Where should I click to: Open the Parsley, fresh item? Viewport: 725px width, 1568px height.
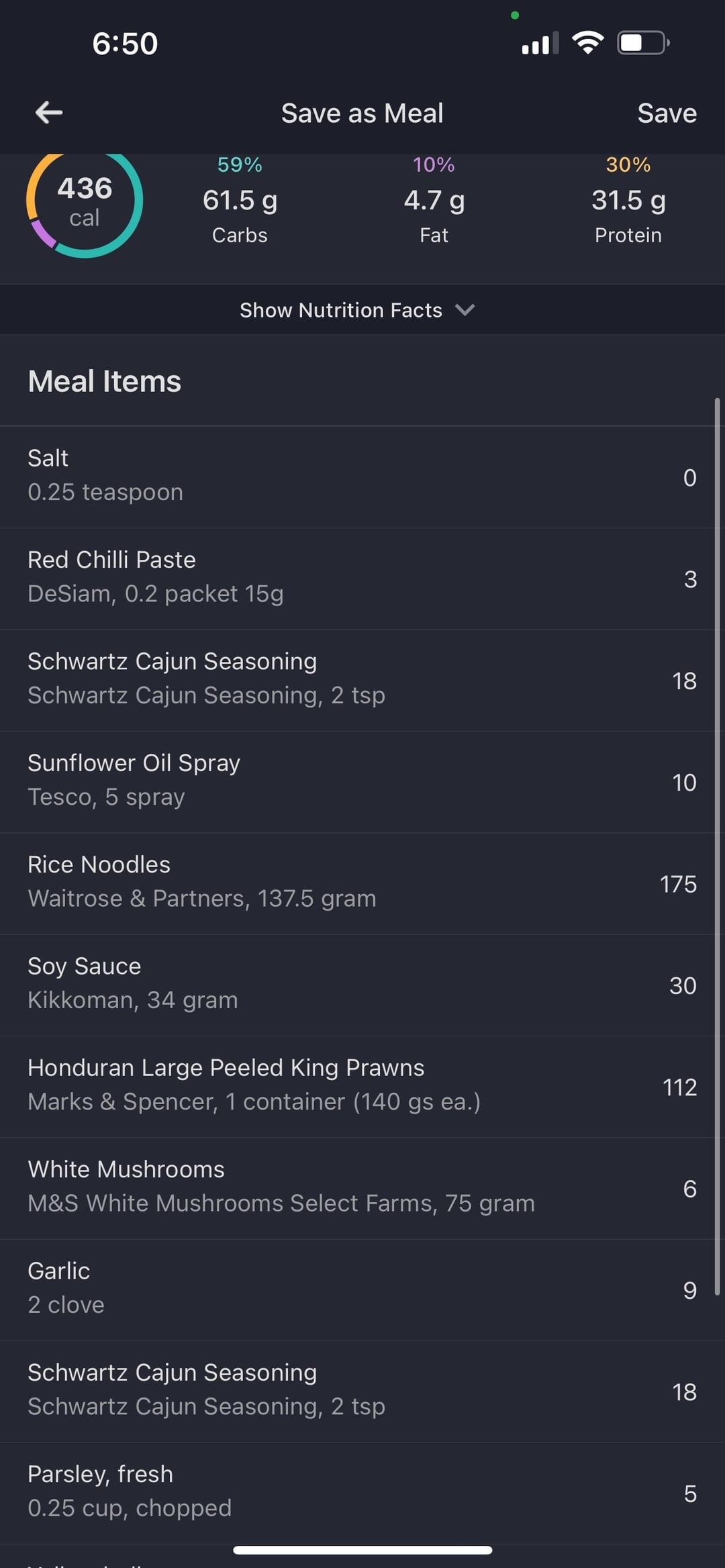(x=357, y=1493)
